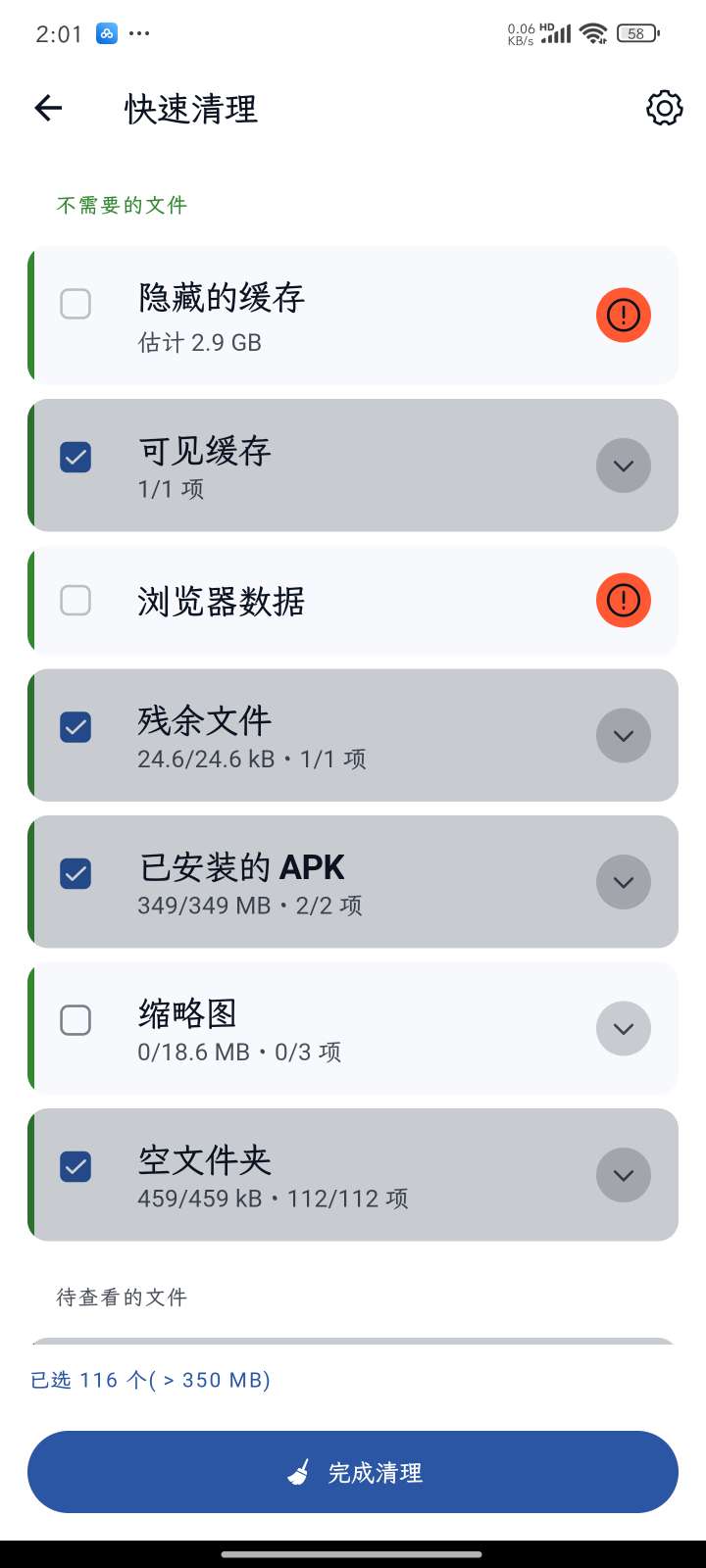Screen dimensions: 706x1568
Task: Uncheck the 已安装的 APK checkbox
Action: click(x=76, y=873)
